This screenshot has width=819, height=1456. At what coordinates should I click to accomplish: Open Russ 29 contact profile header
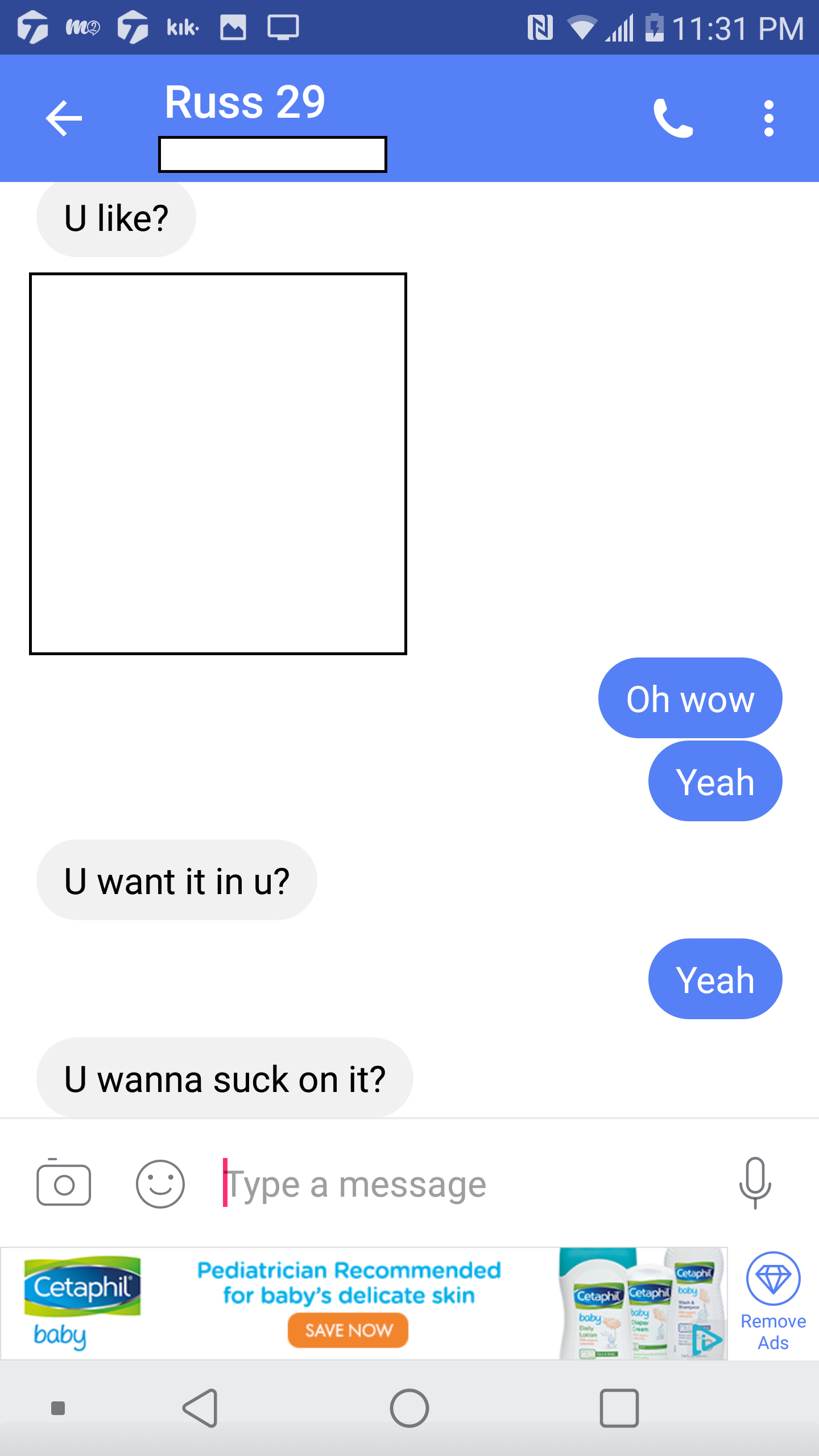point(245,102)
